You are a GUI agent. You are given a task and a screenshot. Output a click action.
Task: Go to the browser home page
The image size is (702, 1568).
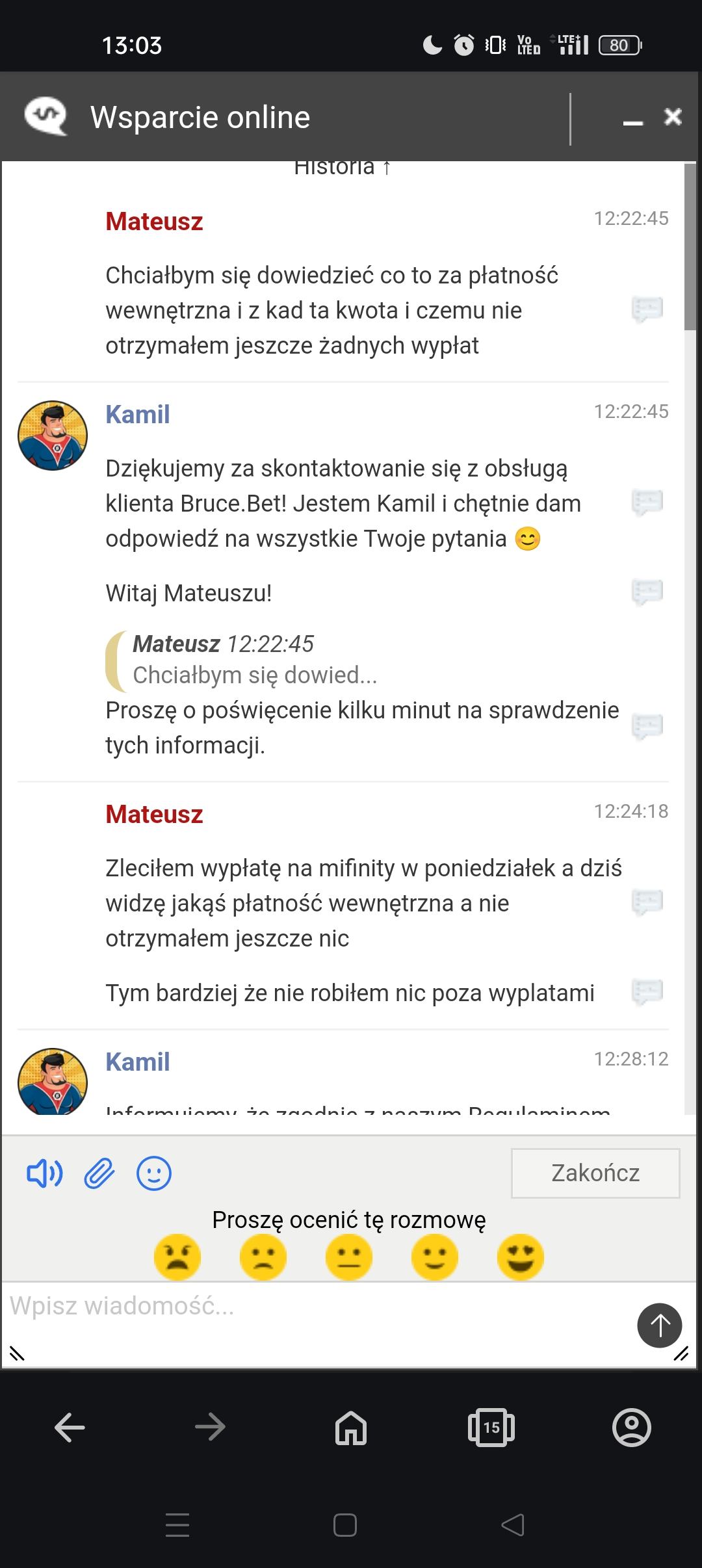pos(350,1428)
